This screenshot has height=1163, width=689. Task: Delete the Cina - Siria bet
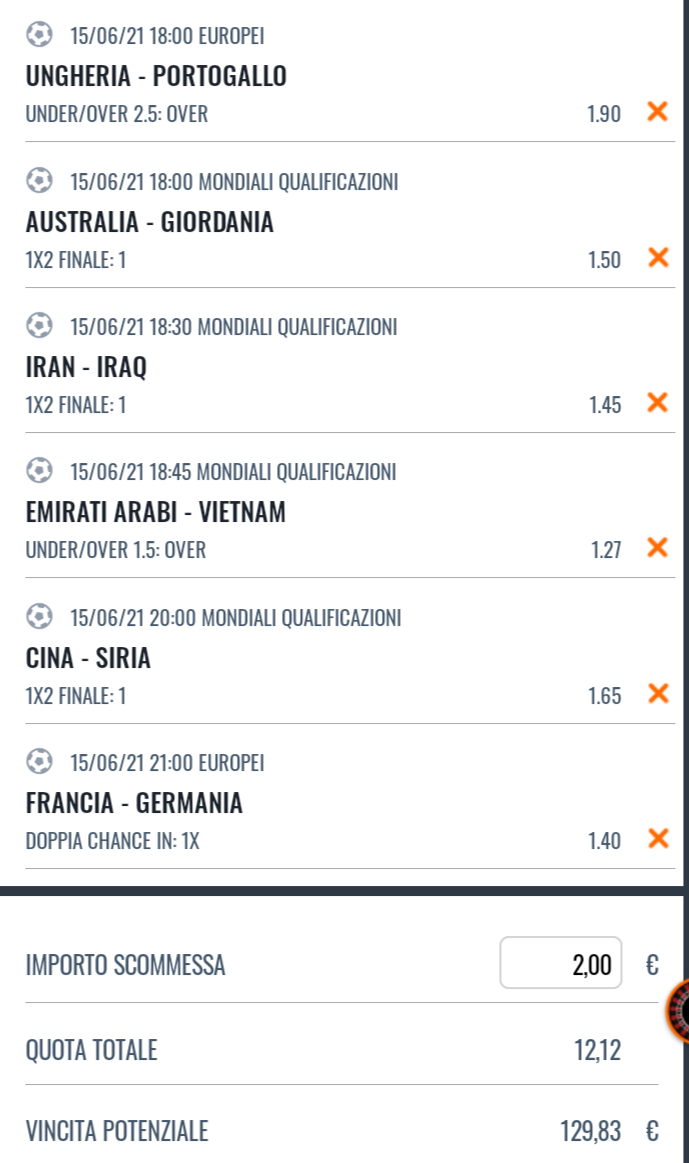pos(658,693)
